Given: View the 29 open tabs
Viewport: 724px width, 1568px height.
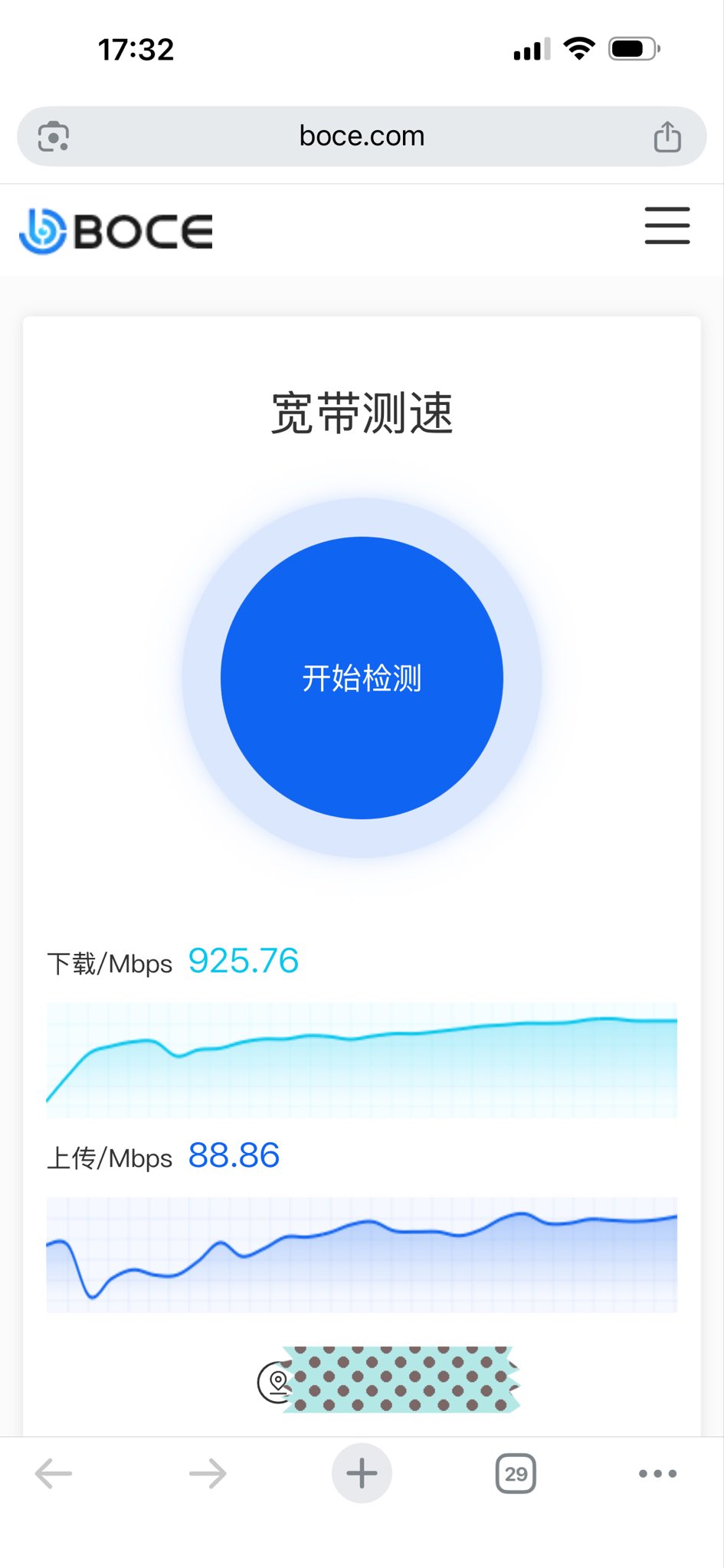Looking at the screenshot, I should pos(516,1473).
